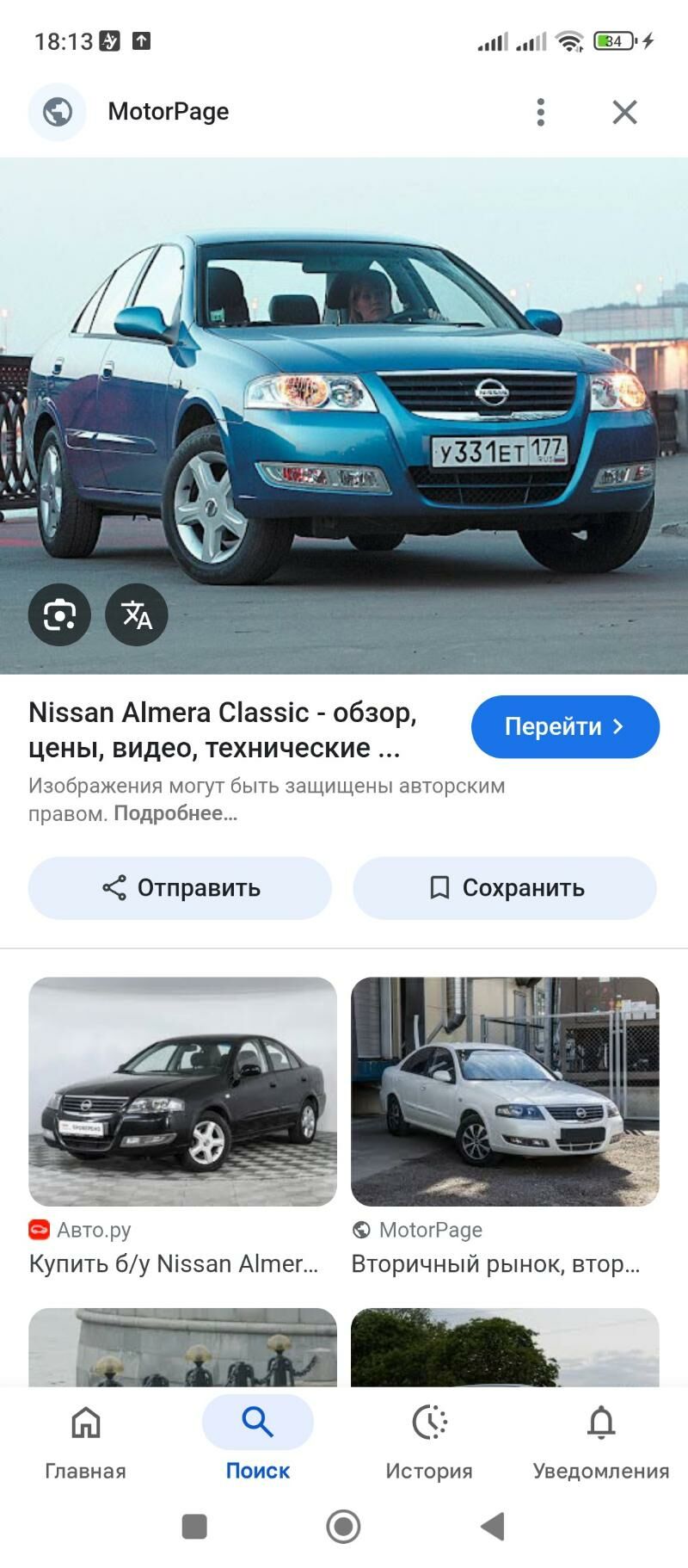Open the white Nissan MotorPage result
688x1568 pixels.
point(505,1091)
